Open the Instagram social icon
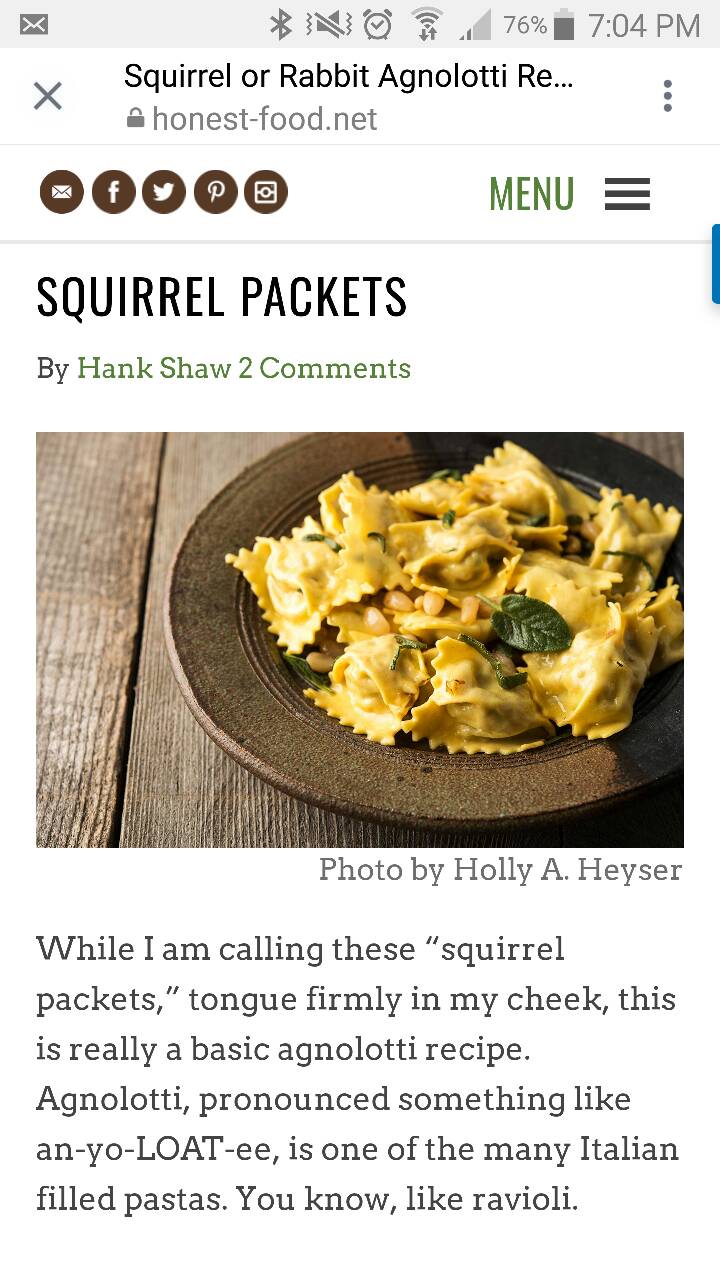 click(x=265, y=192)
